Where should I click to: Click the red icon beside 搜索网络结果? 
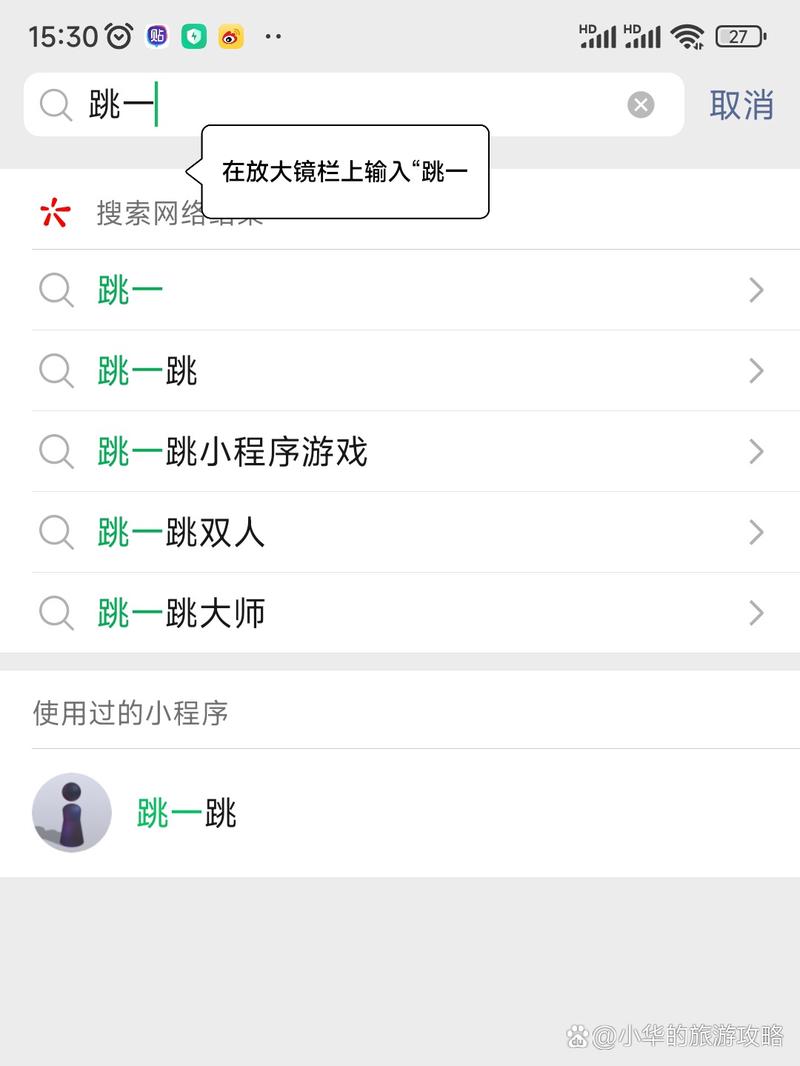coord(55,212)
